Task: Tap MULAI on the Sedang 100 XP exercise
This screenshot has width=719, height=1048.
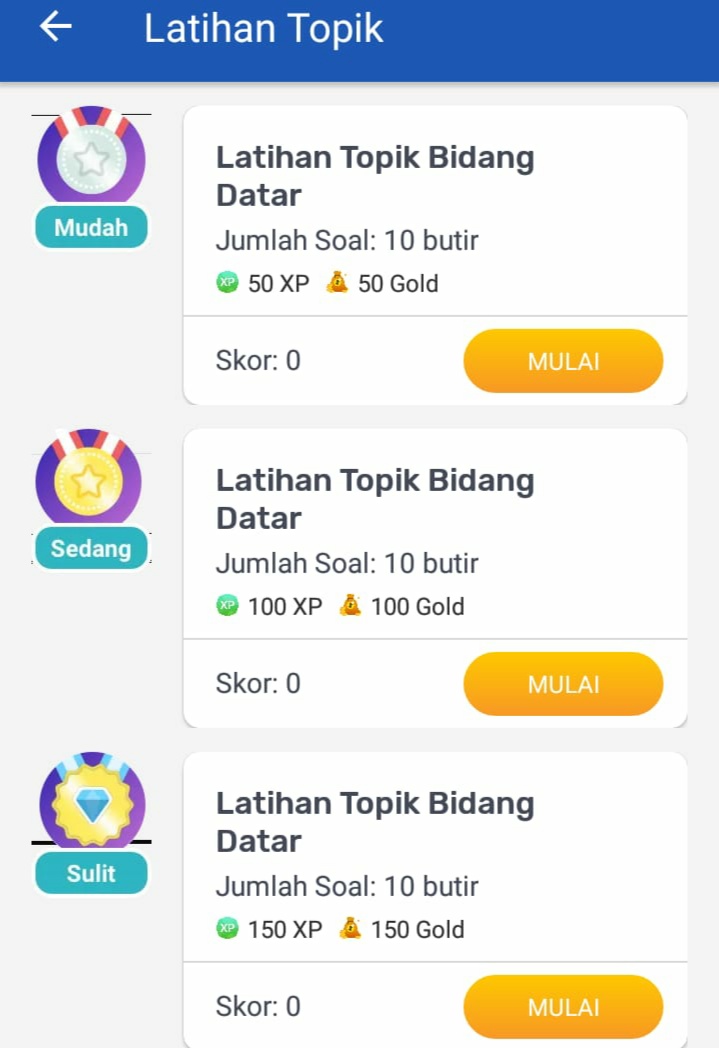Action: (x=563, y=684)
